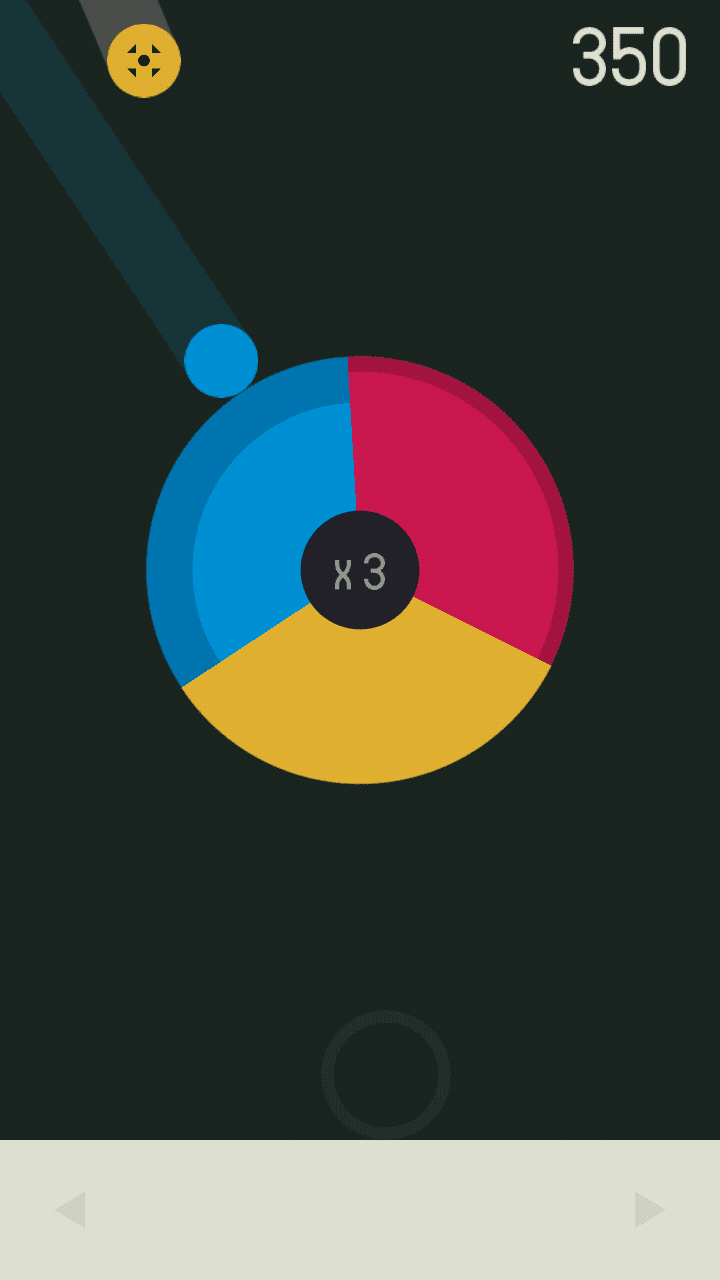
Task: Rotate the wheel with the left arrow
Action: (71, 1210)
